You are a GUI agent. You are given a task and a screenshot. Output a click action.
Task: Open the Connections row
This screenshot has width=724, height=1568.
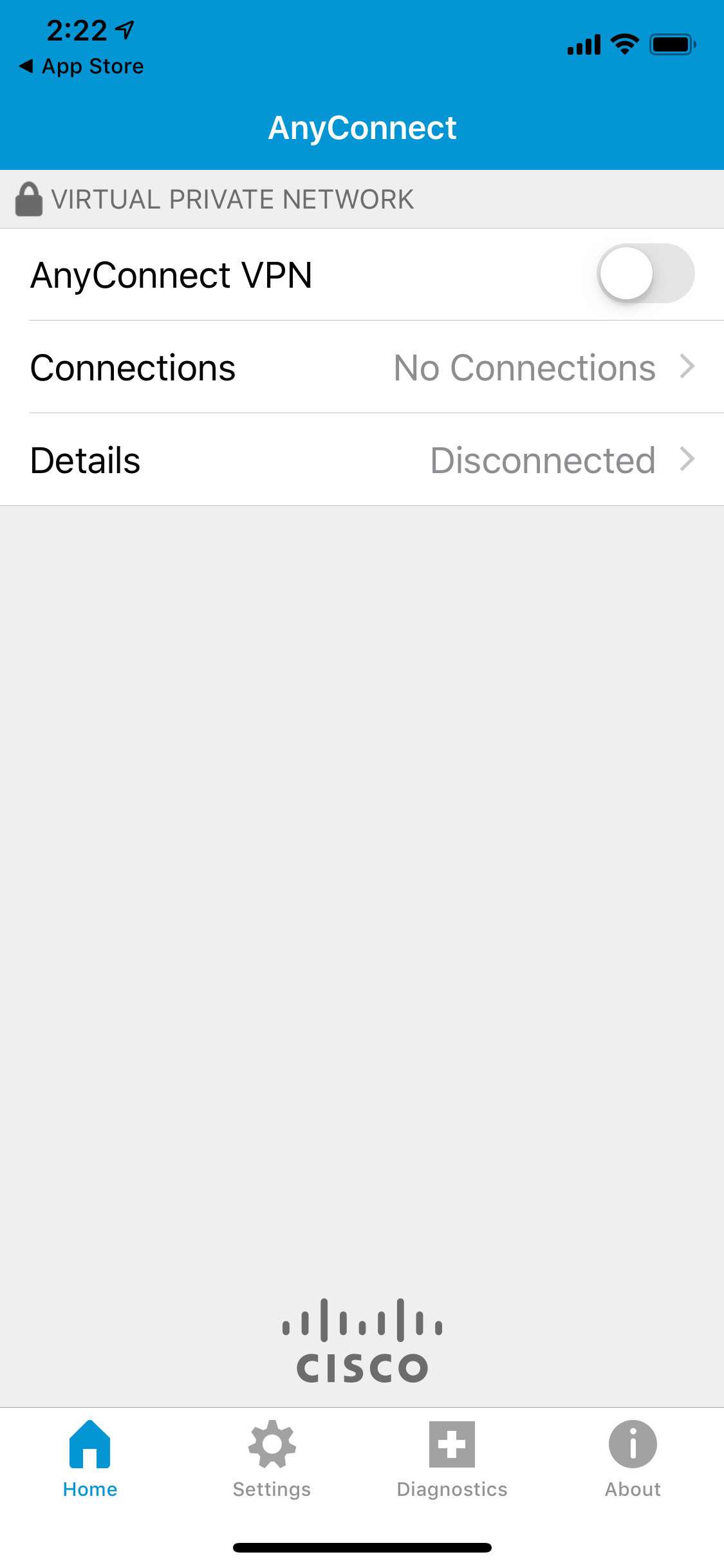click(362, 368)
